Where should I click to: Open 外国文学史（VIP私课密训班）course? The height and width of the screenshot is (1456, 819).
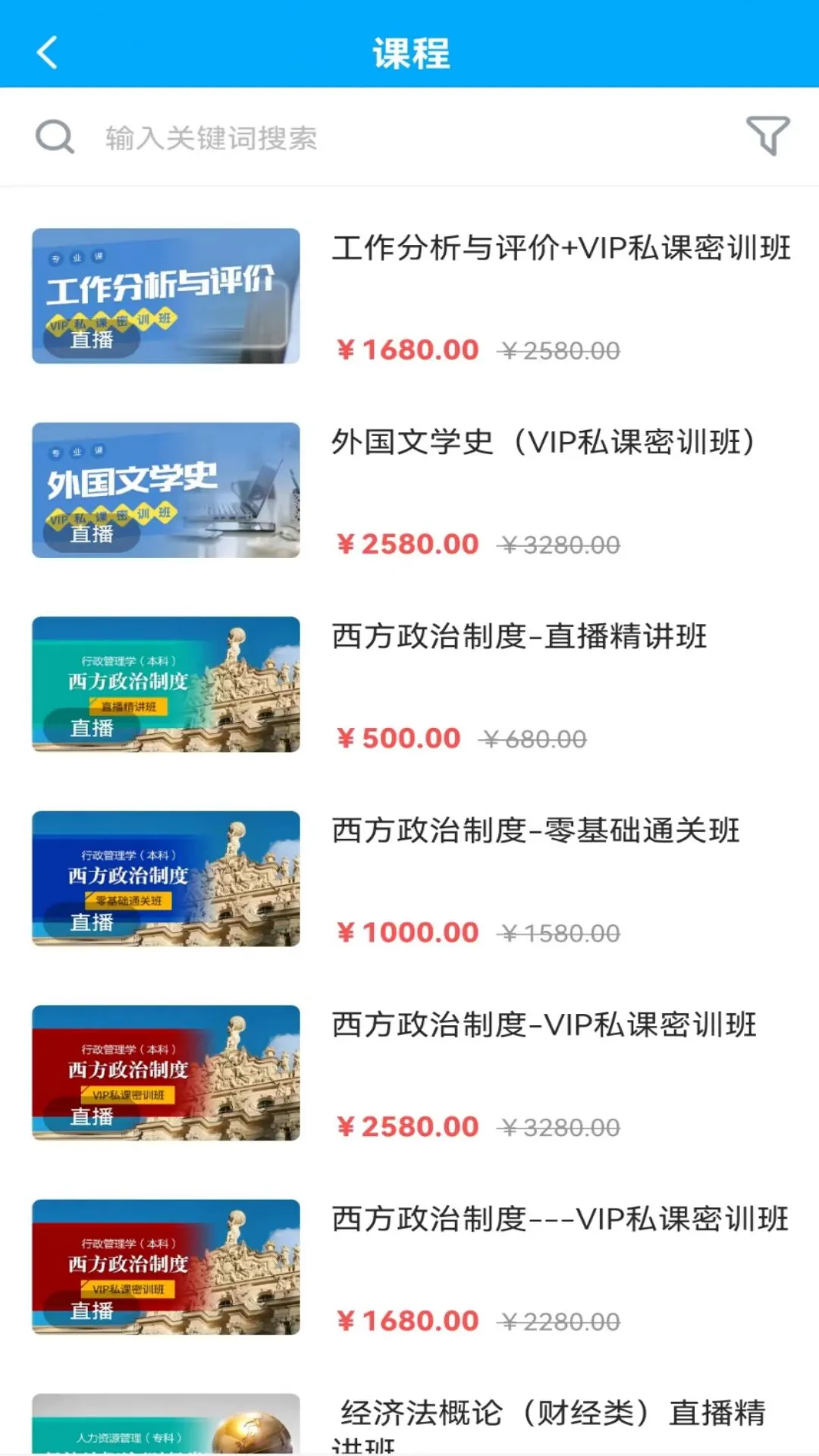click(x=542, y=442)
